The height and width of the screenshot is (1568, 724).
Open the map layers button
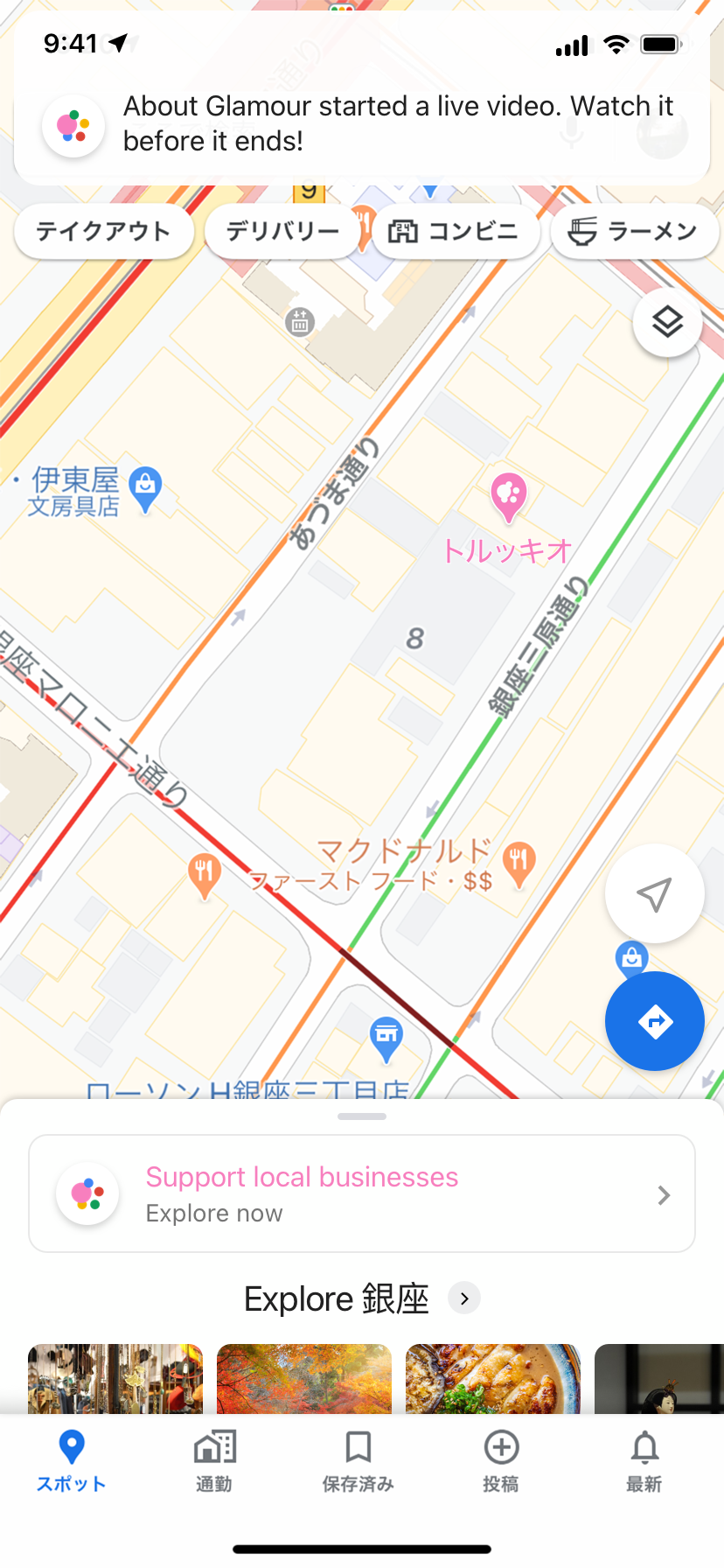667,323
